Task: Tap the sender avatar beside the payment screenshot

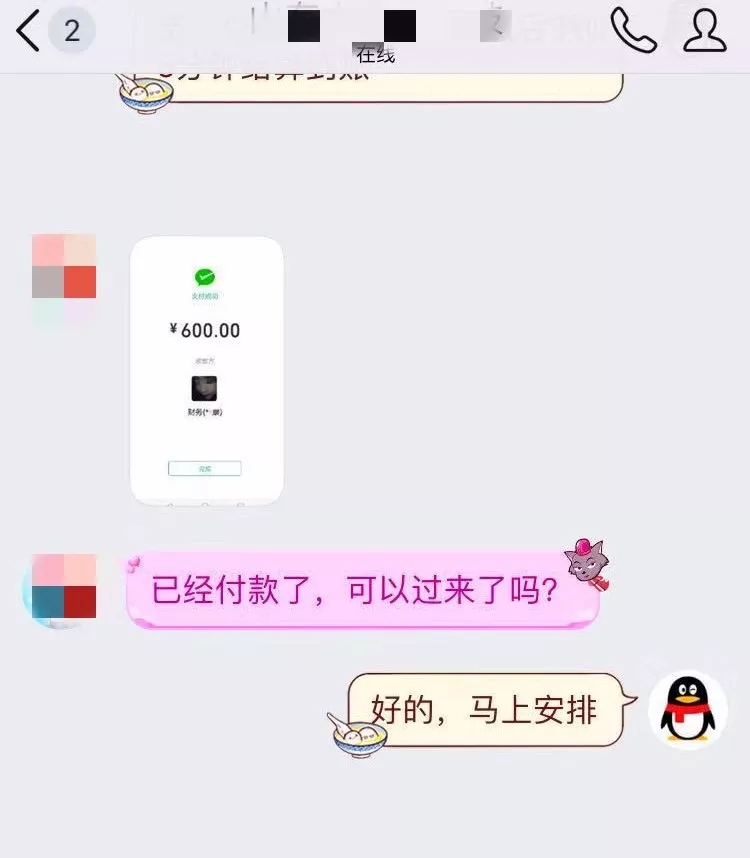Action: tap(64, 267)
